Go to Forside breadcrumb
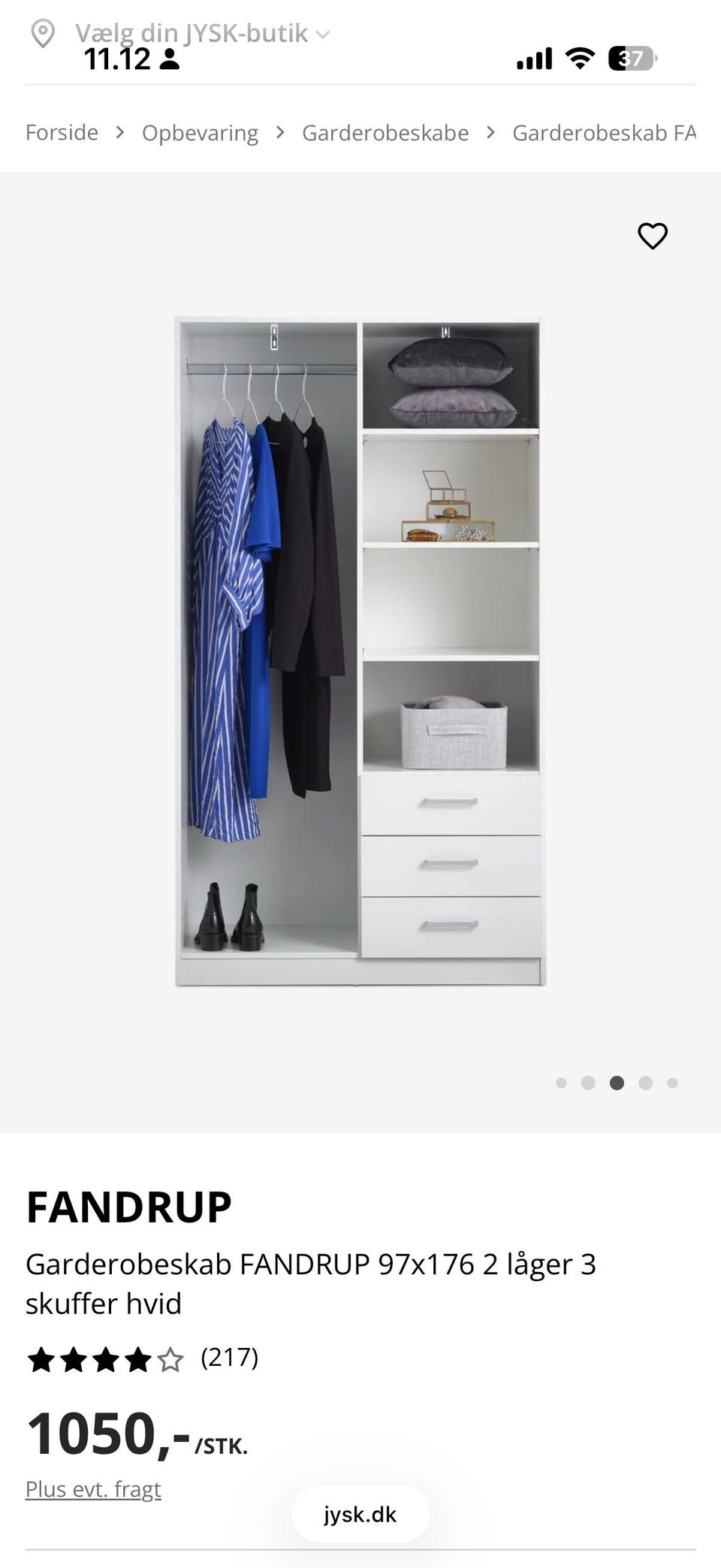The height and width of the screenshot is (1568, 721). (x=62, y=133)
